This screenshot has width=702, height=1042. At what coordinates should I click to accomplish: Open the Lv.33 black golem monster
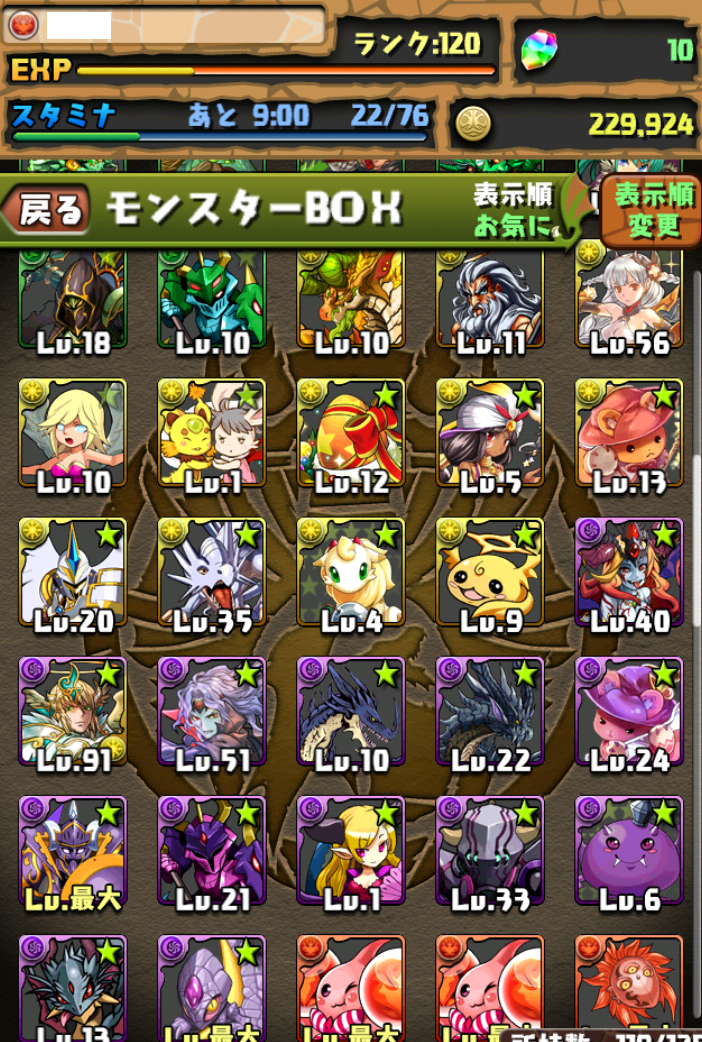(x=490, y=851)
